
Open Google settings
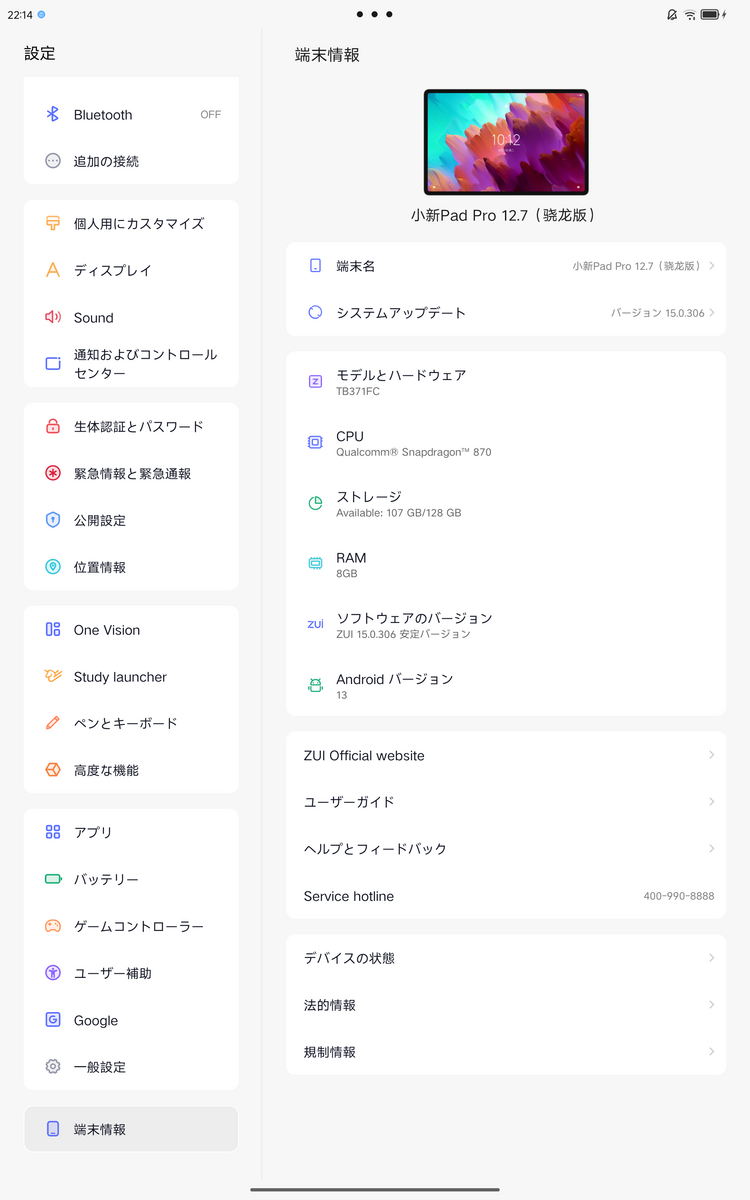pyautogui.click(x=131, y=1020)
